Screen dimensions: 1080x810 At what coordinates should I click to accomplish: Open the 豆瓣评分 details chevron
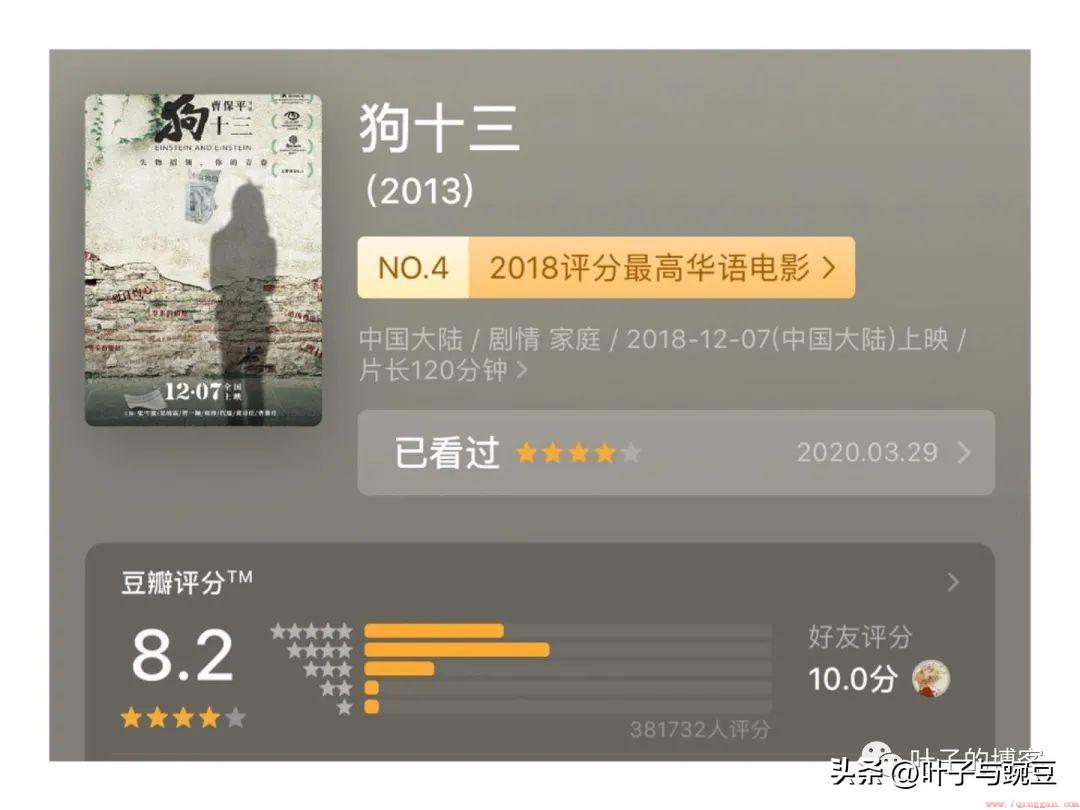pyautogui.click(x=952, y=582)
